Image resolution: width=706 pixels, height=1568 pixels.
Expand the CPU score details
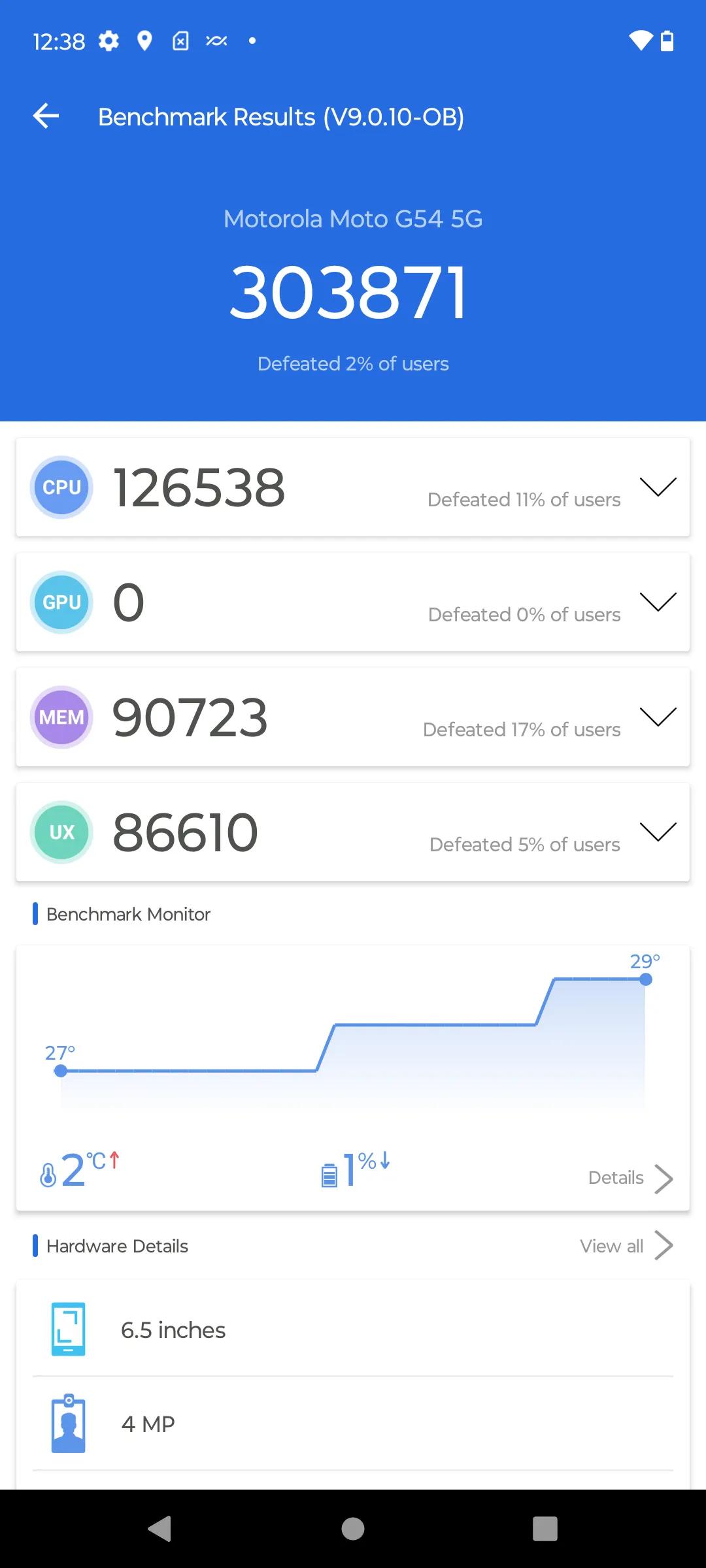coord(658,487)
